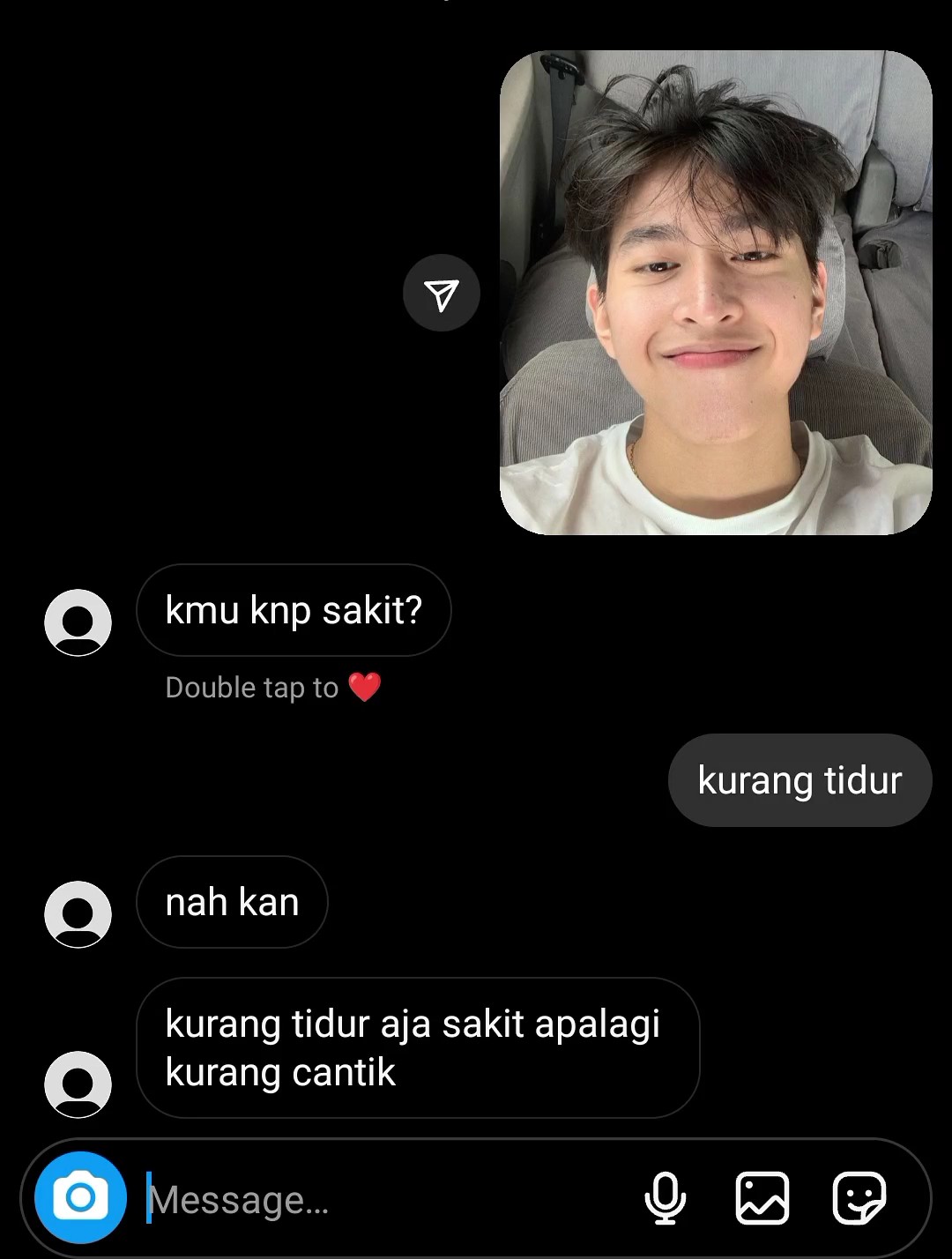952x1259 pixels.
Task: Focus the Message text field
Action: pos(388,1199)
